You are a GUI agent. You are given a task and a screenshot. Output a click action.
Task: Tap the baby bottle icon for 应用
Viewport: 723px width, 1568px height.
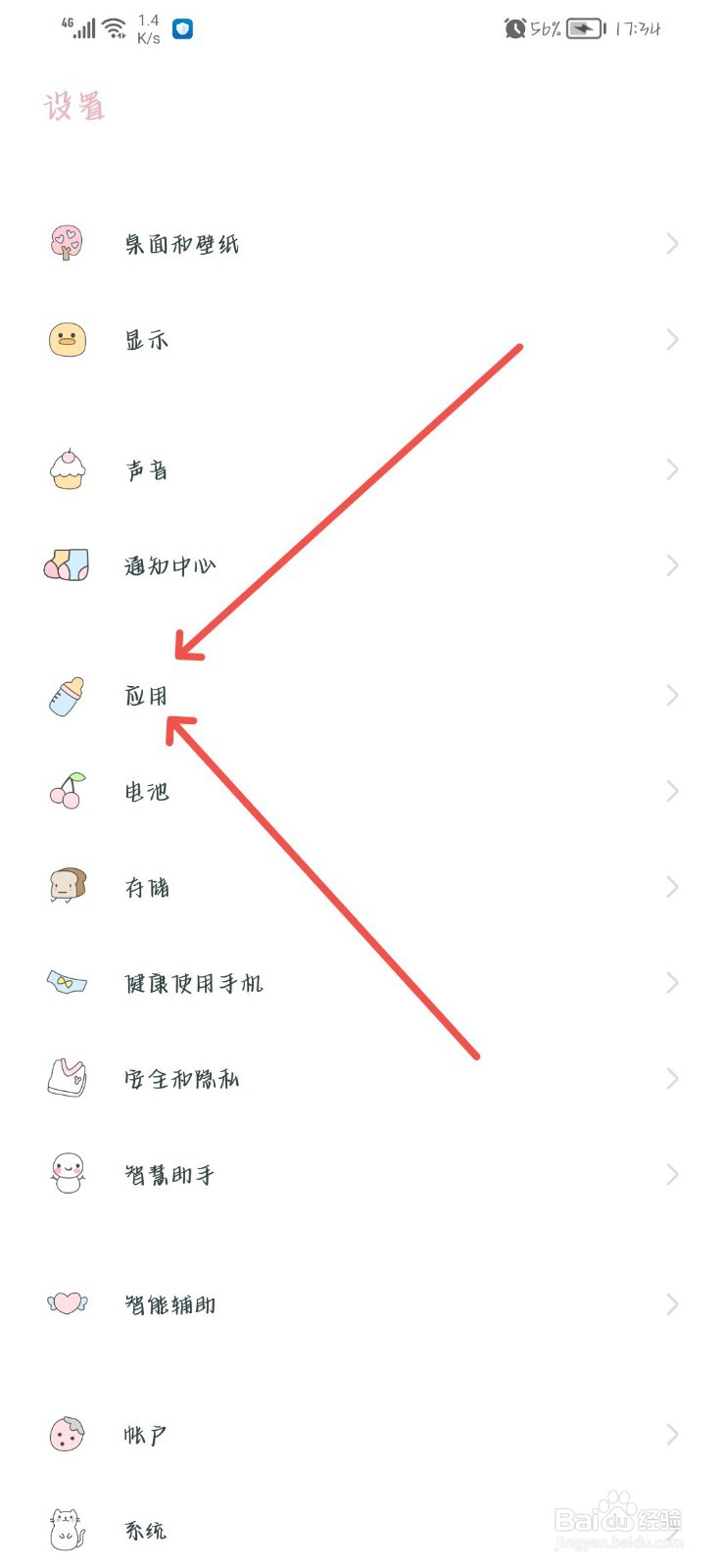[67, 696]
